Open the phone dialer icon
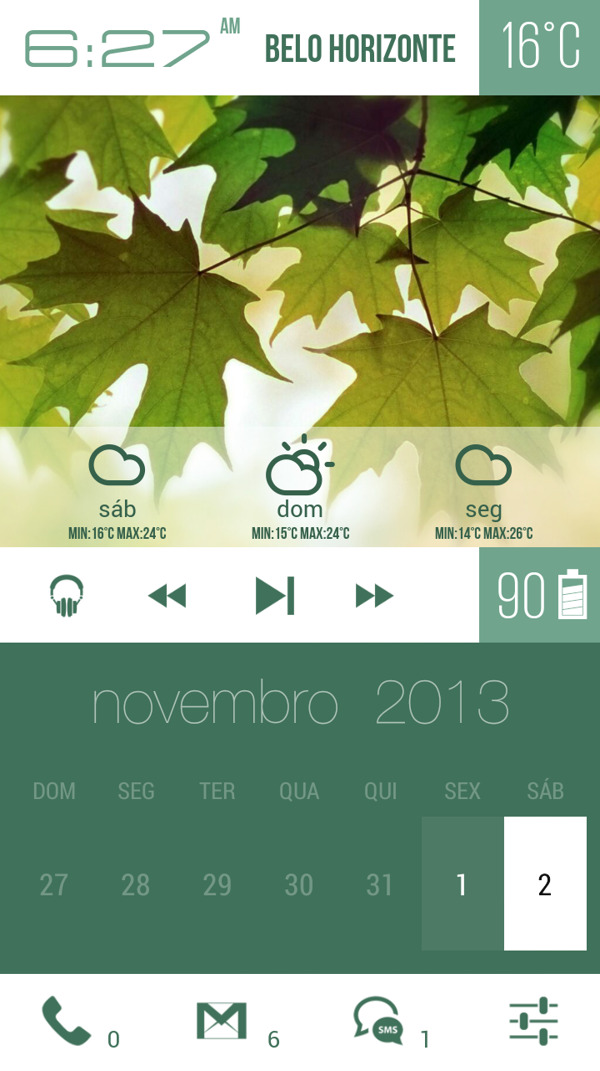The image size is (600, 1071). coord(66,1021)
